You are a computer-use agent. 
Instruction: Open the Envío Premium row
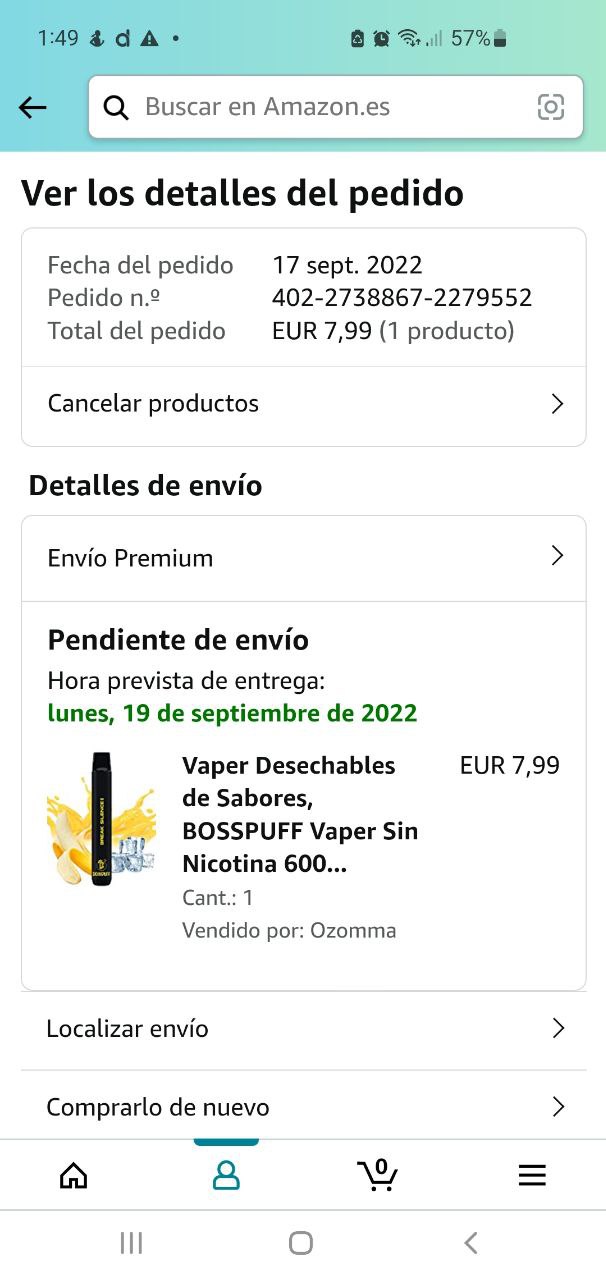click(x=303, y=558)
